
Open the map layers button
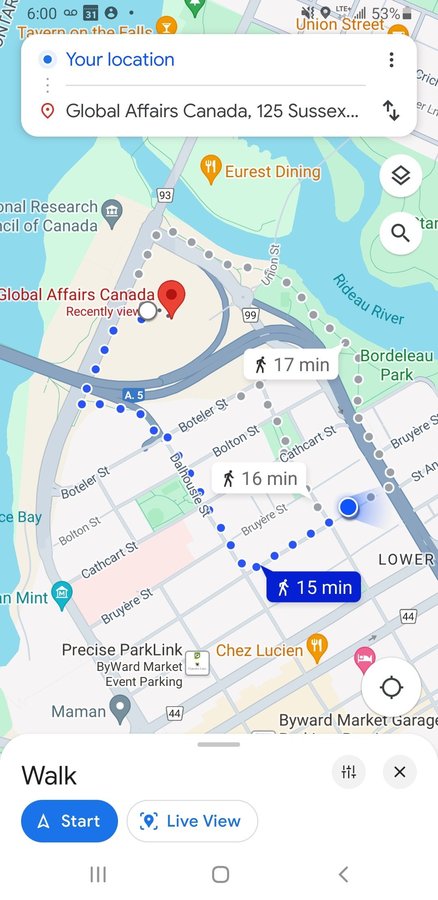(401, 176)
